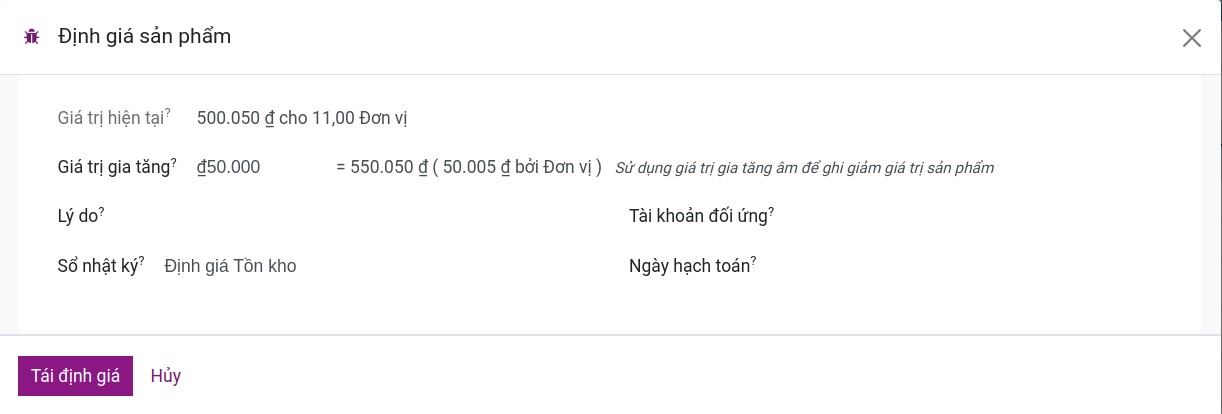Screen dimensions: 1222x414
Task: Select a Tài khoản đối ứng account
Action: coord(980,216)
